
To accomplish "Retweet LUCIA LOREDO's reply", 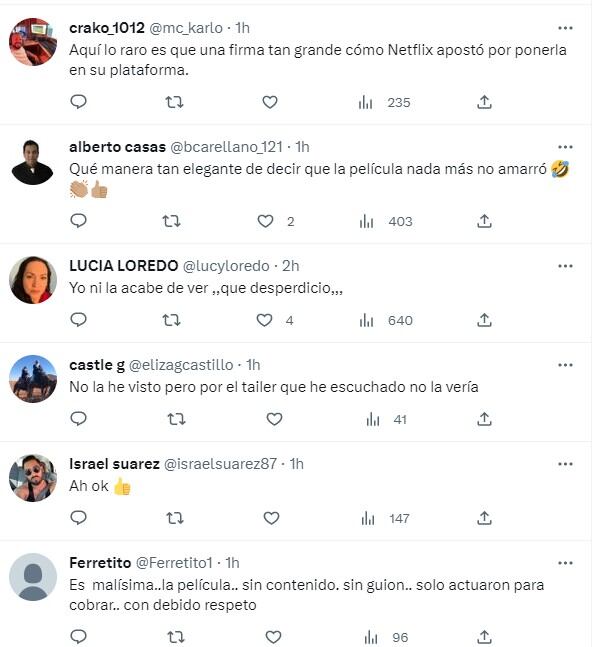I will coord(171,320).
